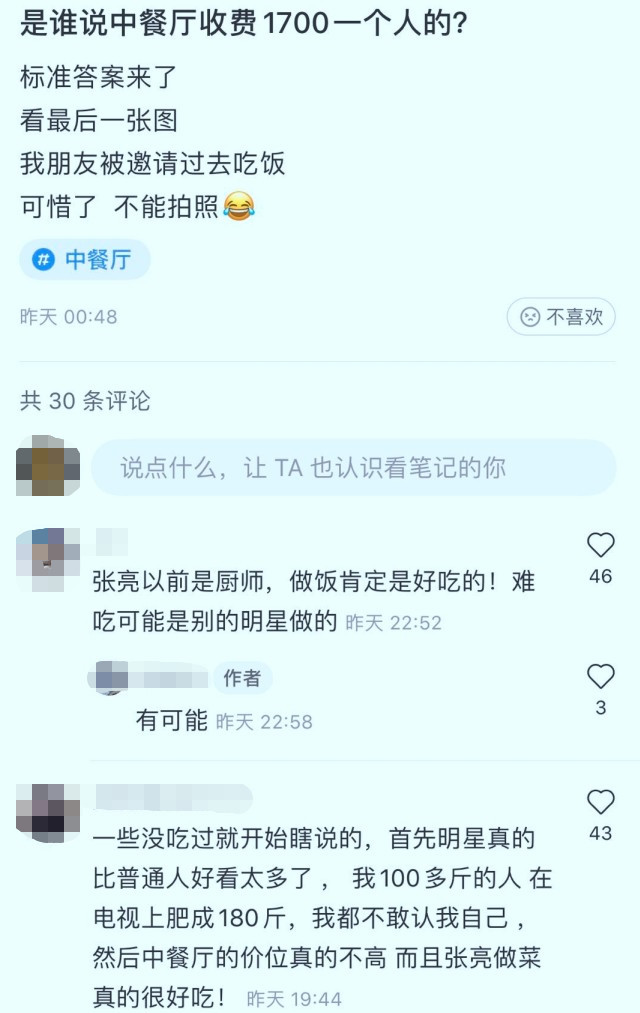Mark the post as 不喜欢
Viewport: 640px width, 1013px height.
561,317
